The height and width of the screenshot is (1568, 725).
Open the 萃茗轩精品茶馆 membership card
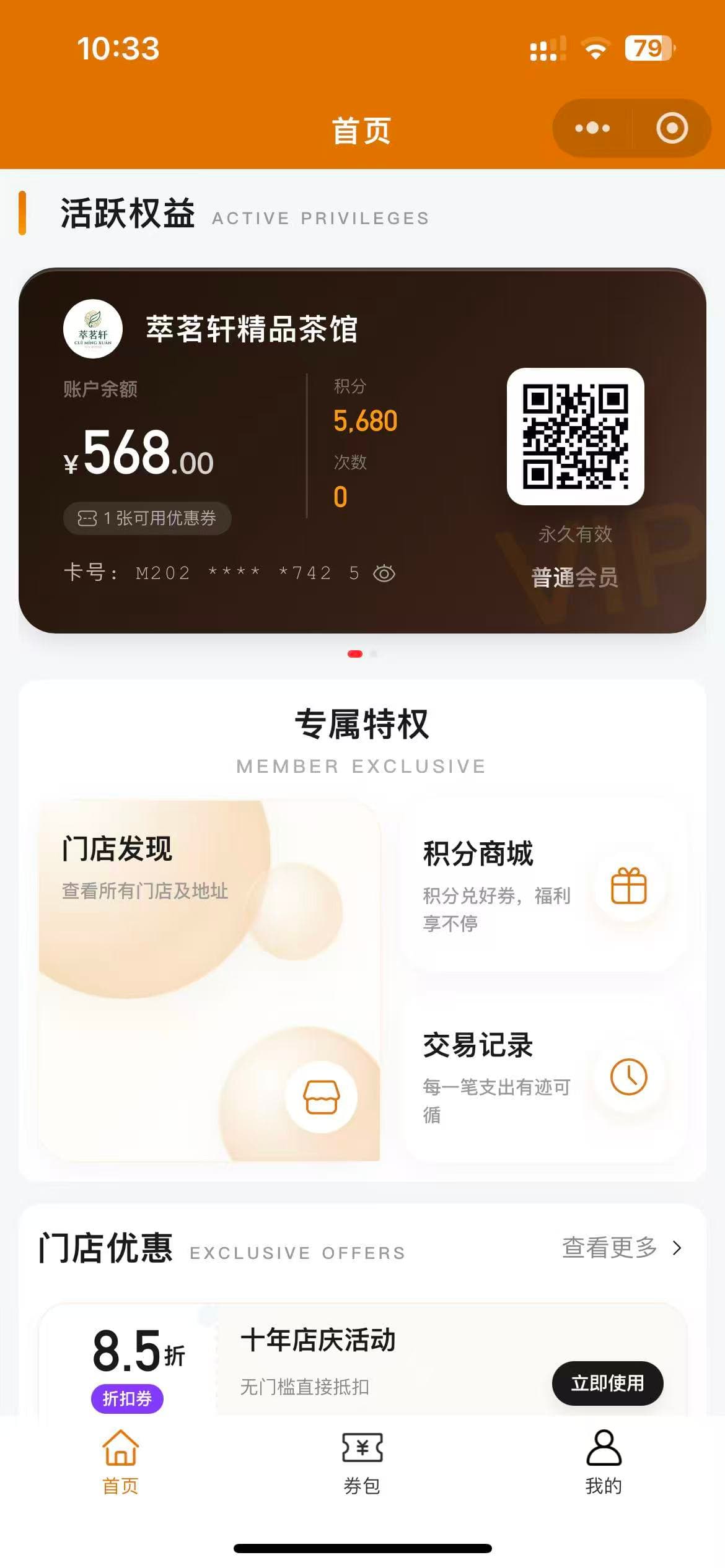[251, 329]
